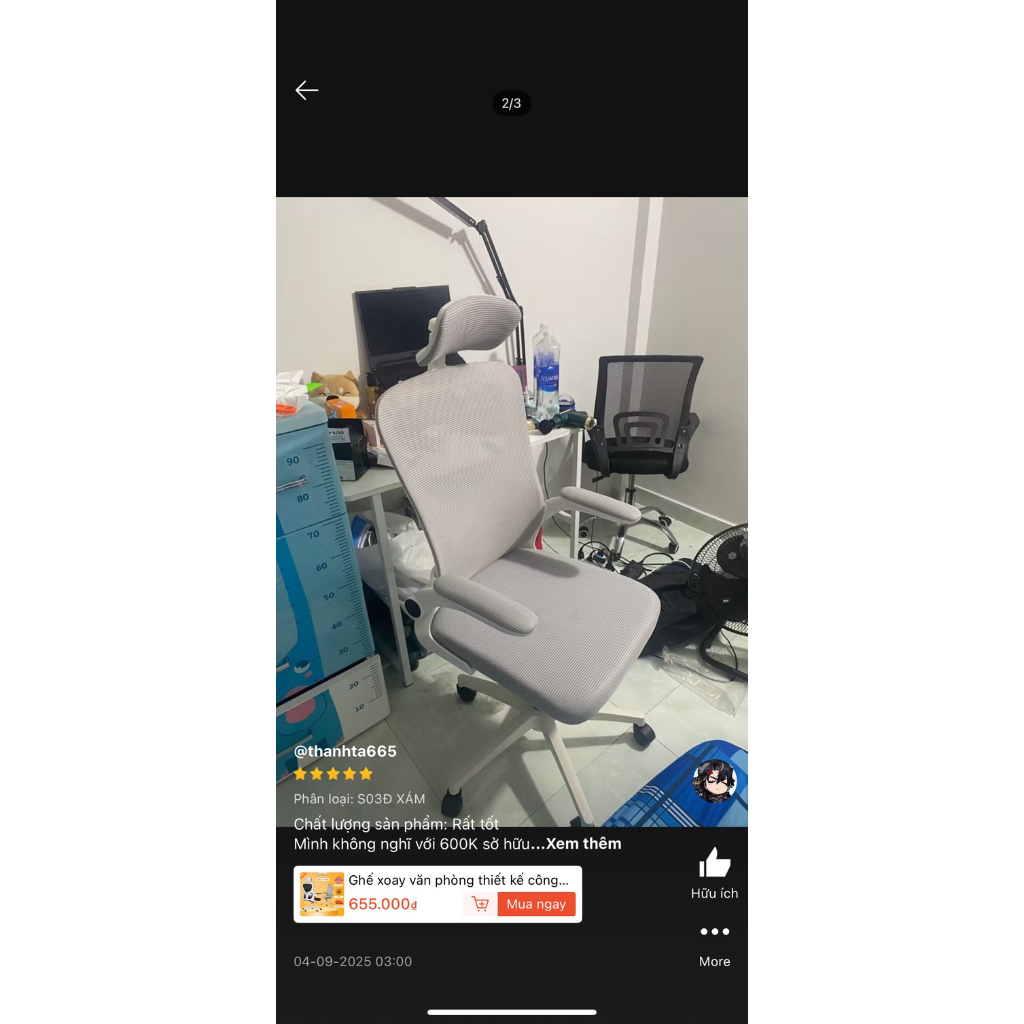The width and height of the screenshot is (1024, 1024).
Task: Go back using the arrow icon
Action: [x=307, y=90]
